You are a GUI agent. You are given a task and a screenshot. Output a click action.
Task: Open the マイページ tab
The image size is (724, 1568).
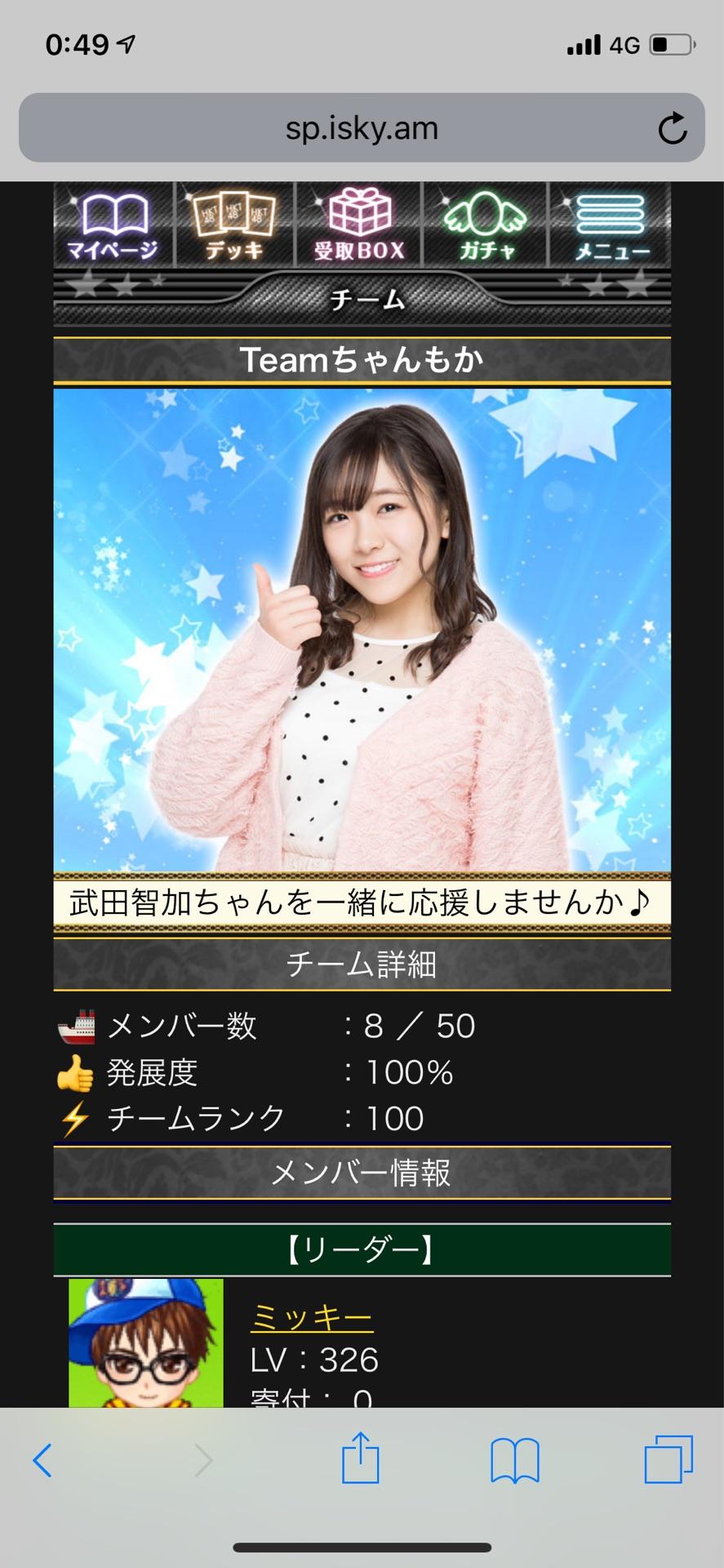point(113,225)
